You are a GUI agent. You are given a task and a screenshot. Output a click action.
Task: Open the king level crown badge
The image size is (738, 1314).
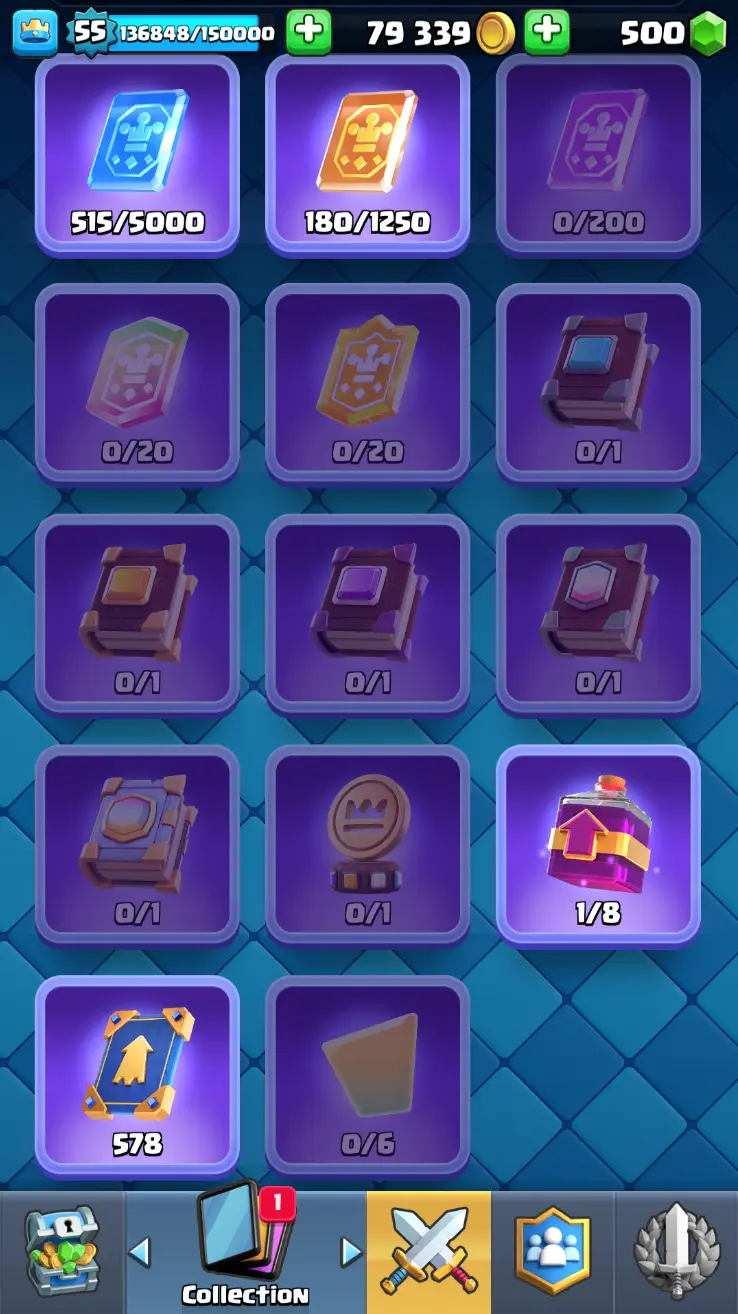(35, 33)
